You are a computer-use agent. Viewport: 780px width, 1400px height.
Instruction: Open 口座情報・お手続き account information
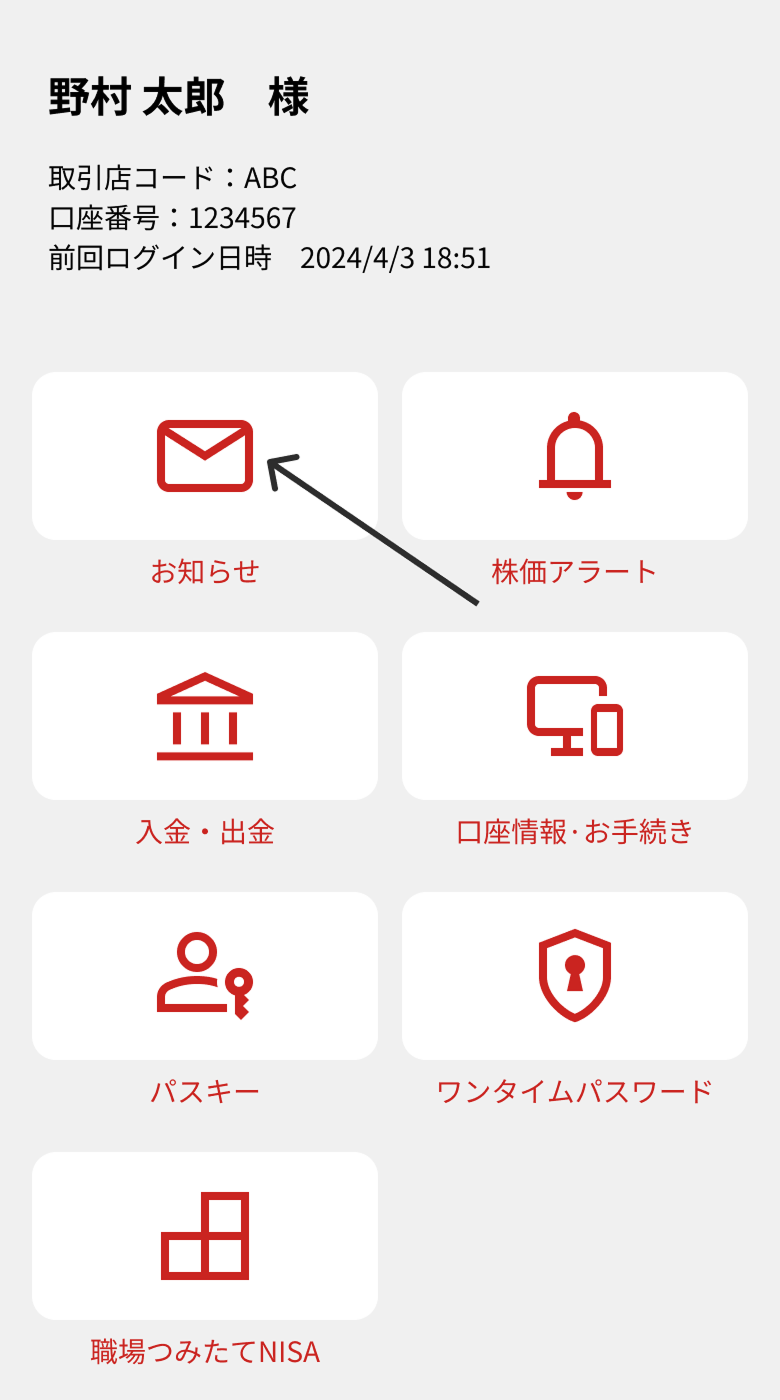coord(574,716)
